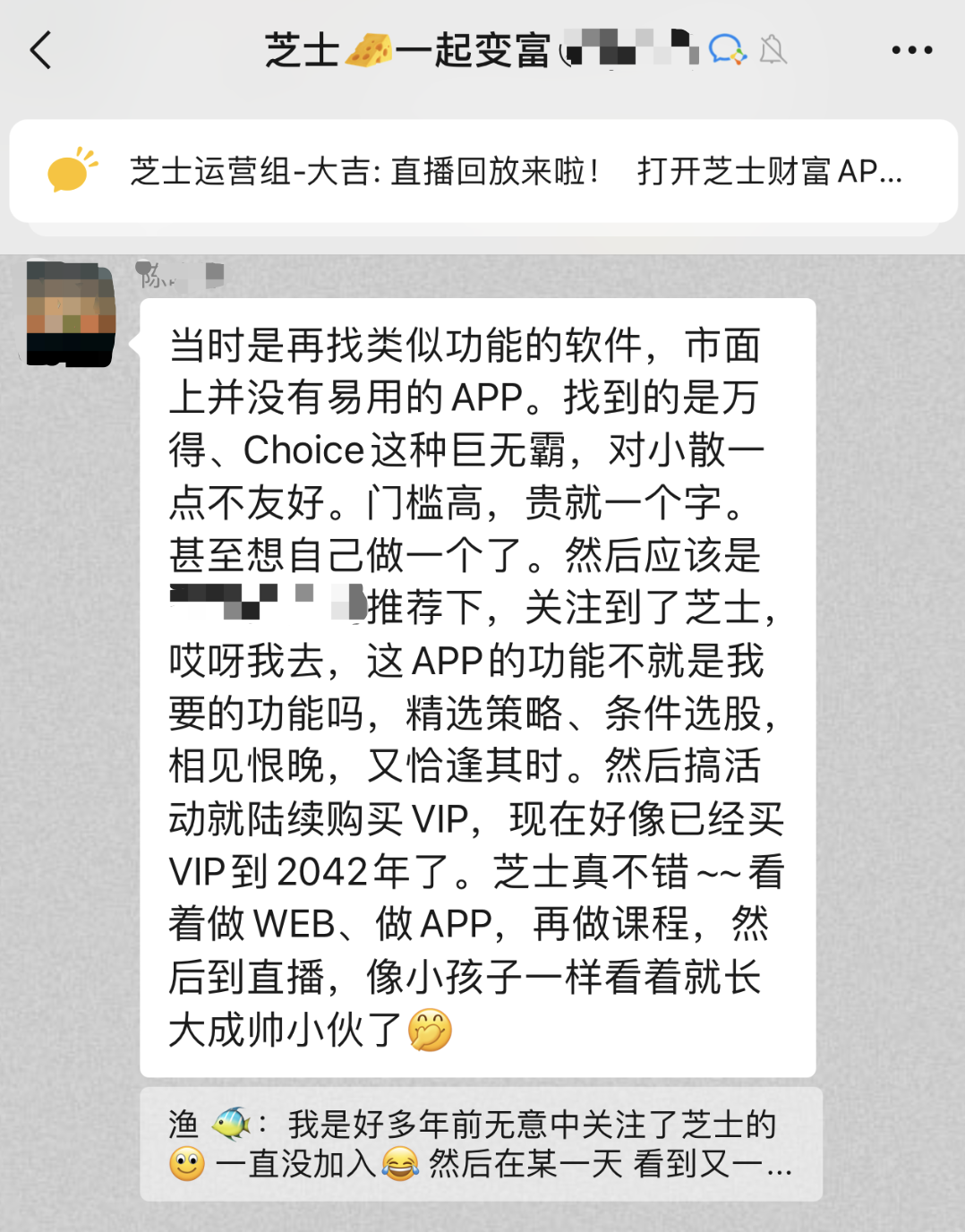The width and height of the screenshot is (965, 1232).
Task: Tap the yellow speech-bubble icon on the pinned banner
Action: 71,170
